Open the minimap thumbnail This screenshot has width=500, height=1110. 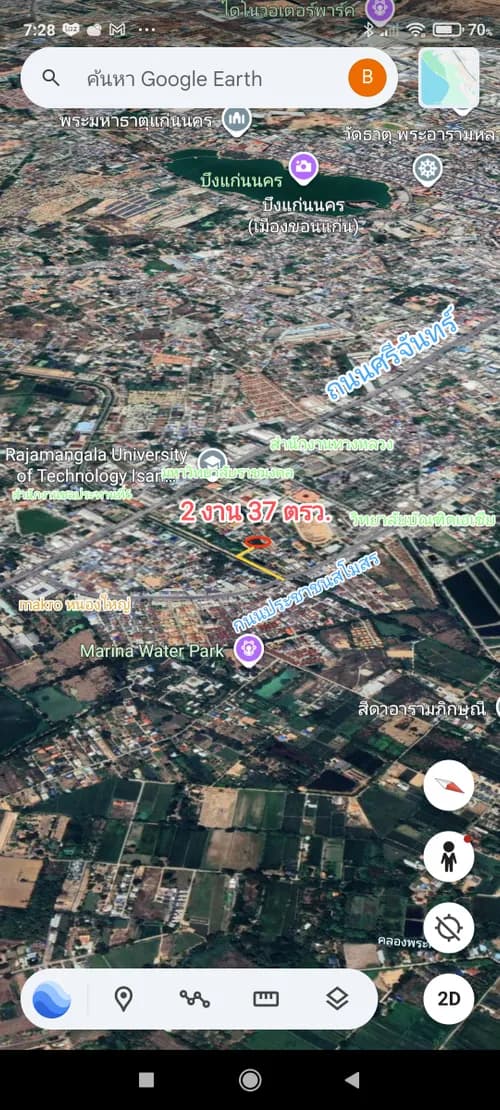click(449, 78)
